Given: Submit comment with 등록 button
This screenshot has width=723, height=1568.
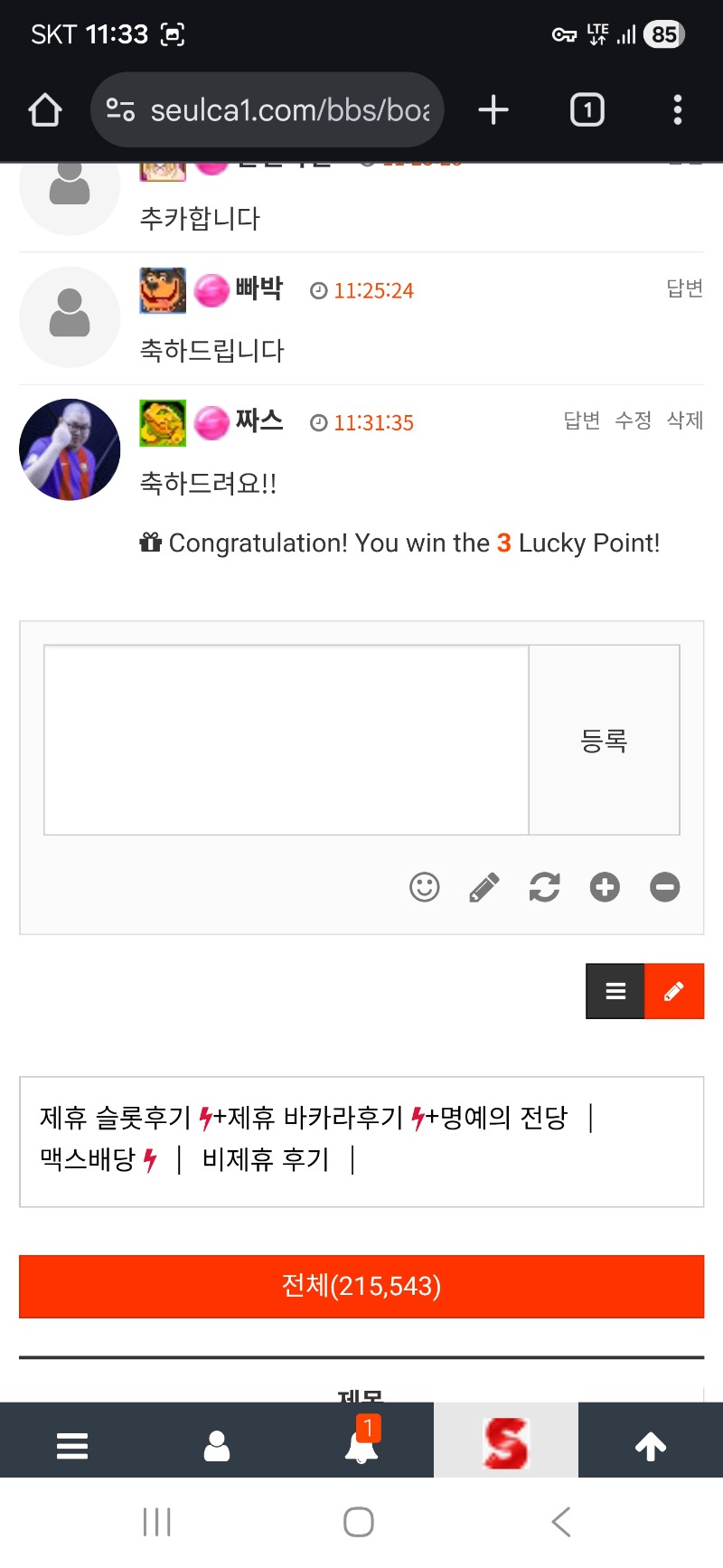Looking at the screenshot, I should click(x=604, y=740).
